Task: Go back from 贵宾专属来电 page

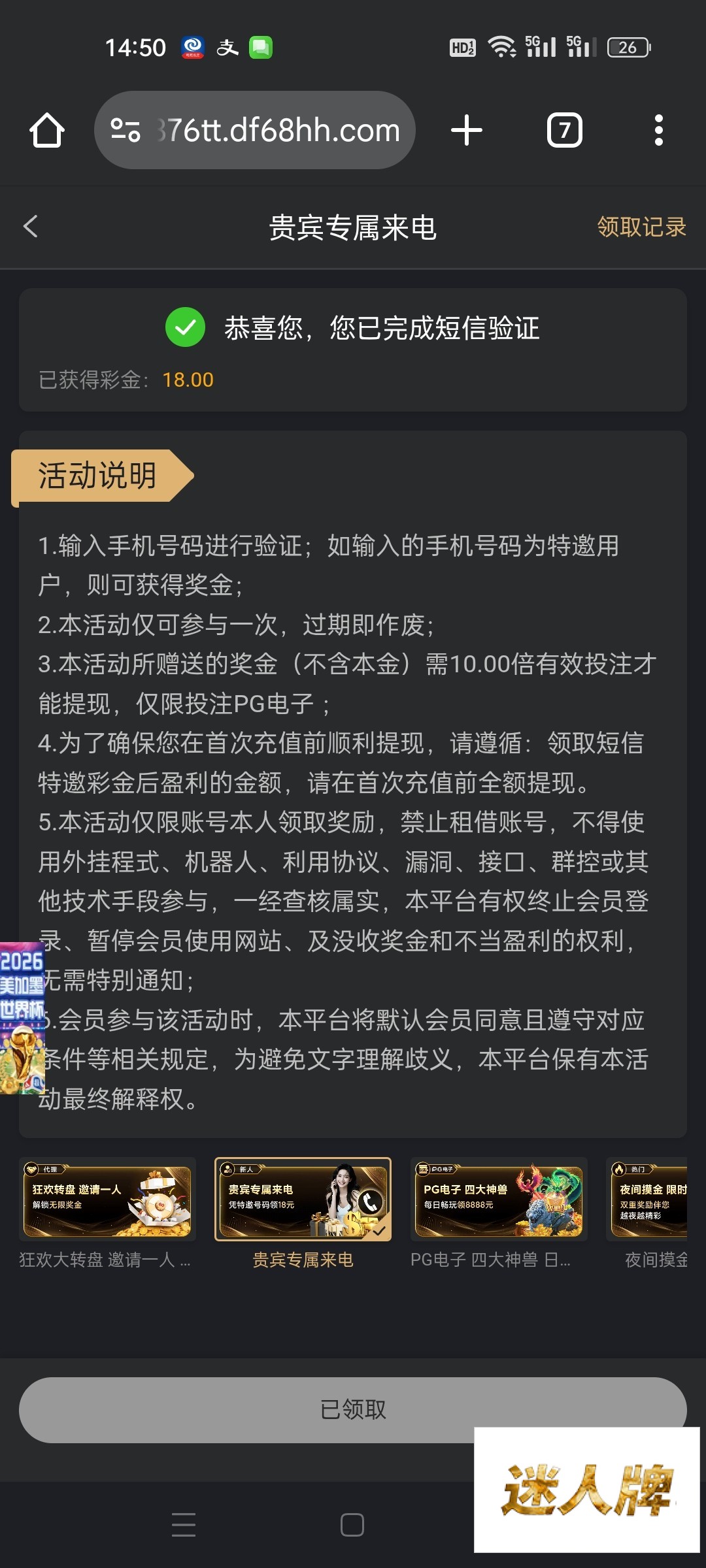Action: click(x=31, y=227)
